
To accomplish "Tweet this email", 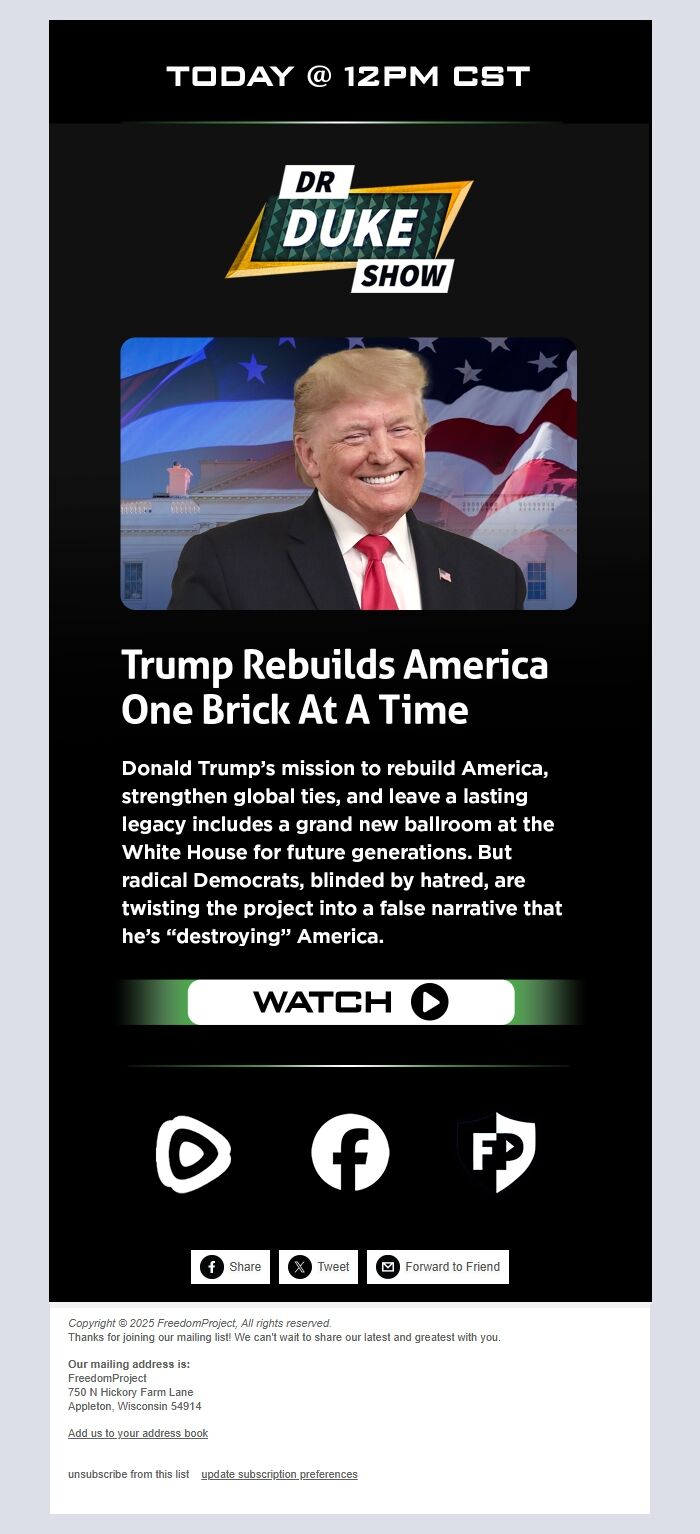I will [320, 1267].
